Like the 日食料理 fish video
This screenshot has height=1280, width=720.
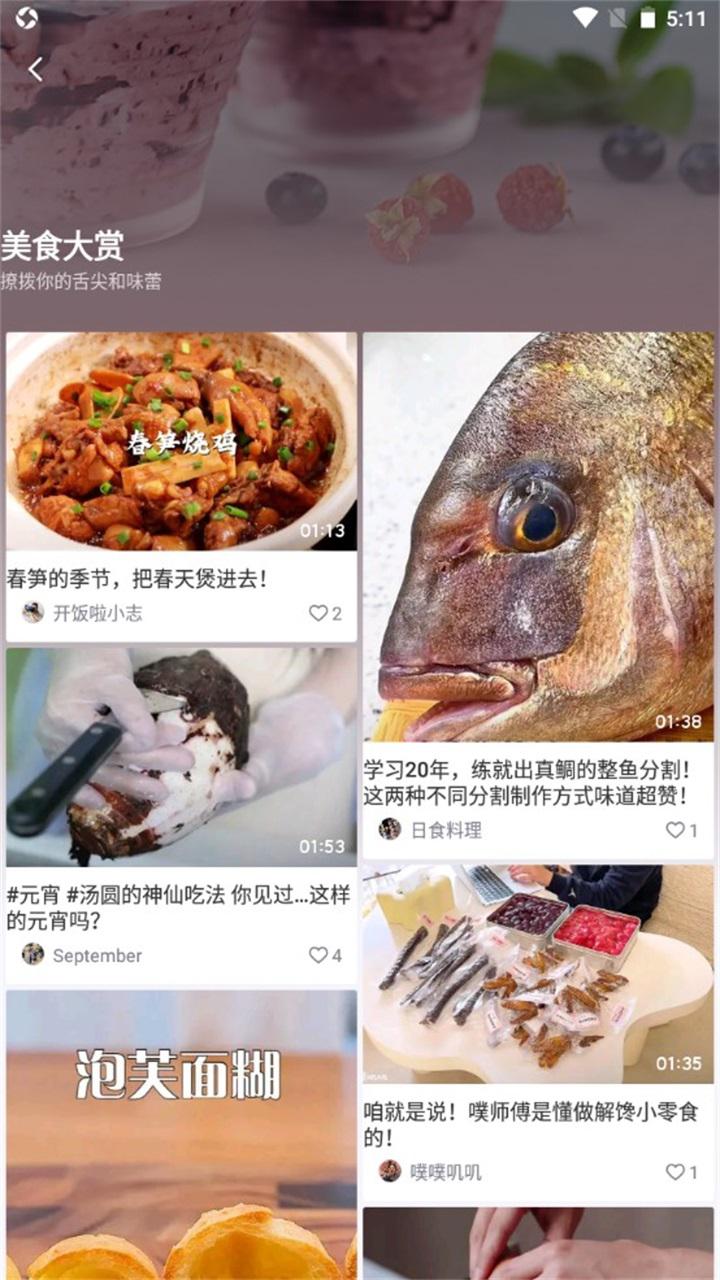[x=682, y=830]
